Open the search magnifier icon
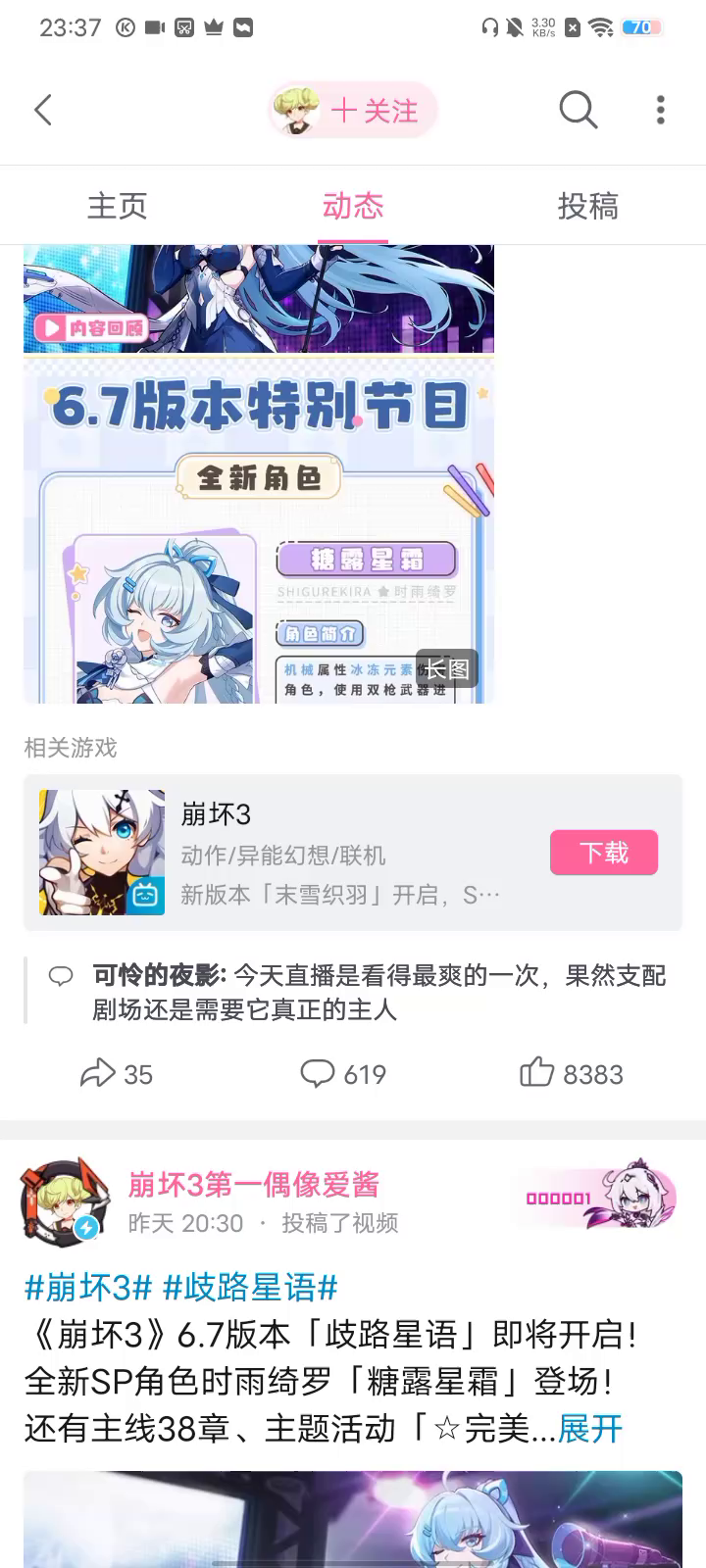The width and height of the screenshot is (706, 1568). 578,110
